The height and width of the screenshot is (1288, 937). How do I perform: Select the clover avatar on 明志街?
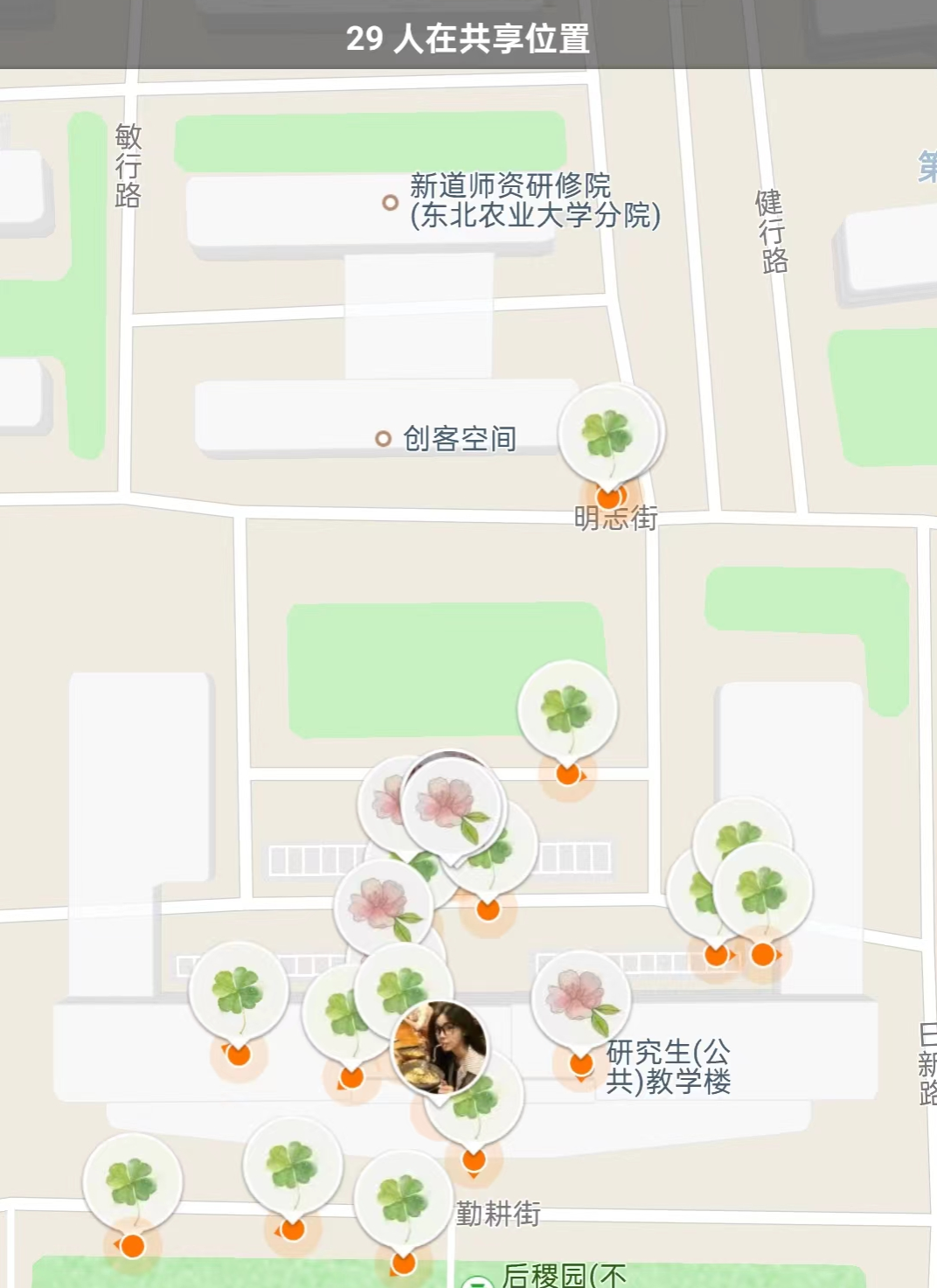pyautogui.click(x=608, y=434)
